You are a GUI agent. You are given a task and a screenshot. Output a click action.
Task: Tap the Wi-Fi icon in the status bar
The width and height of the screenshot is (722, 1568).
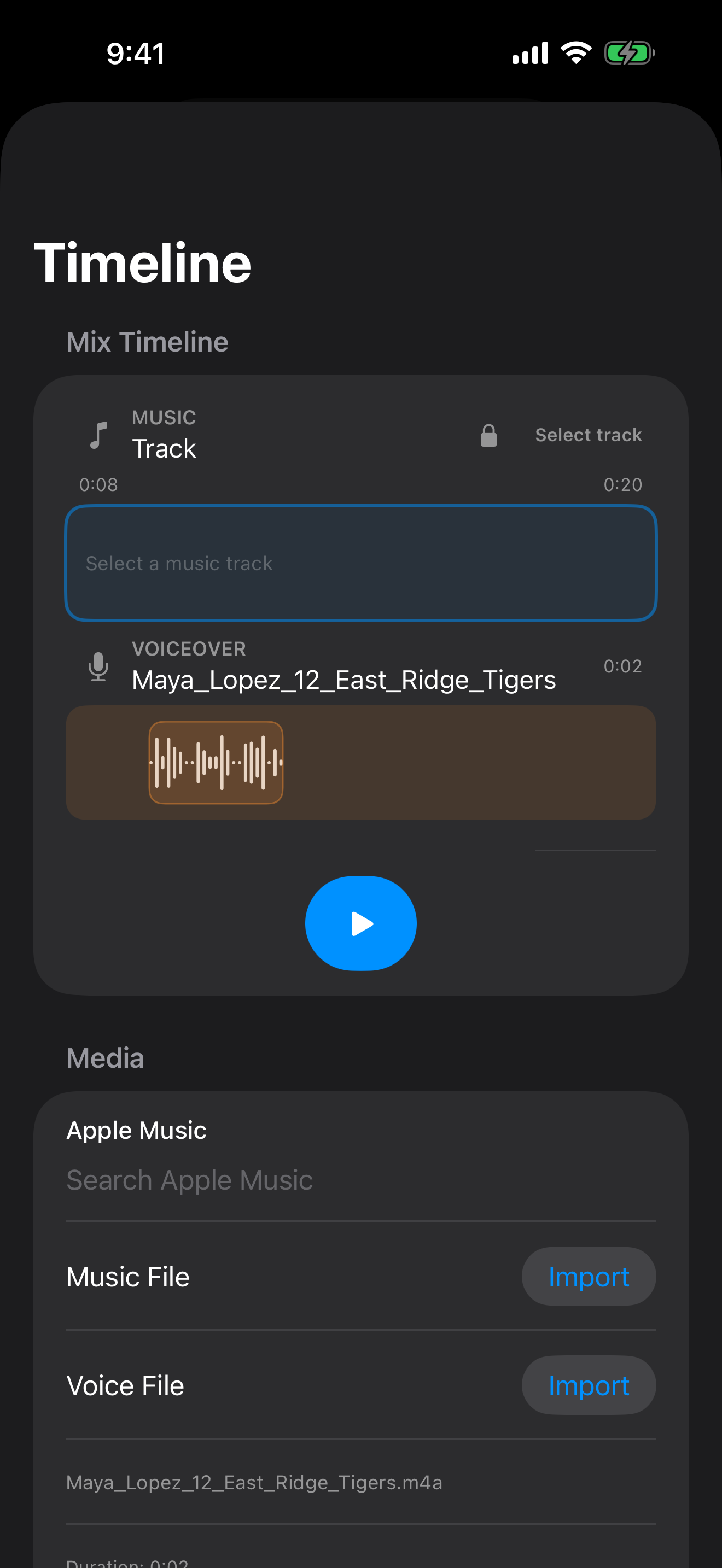pyautogui.click(x=575, y=53)
